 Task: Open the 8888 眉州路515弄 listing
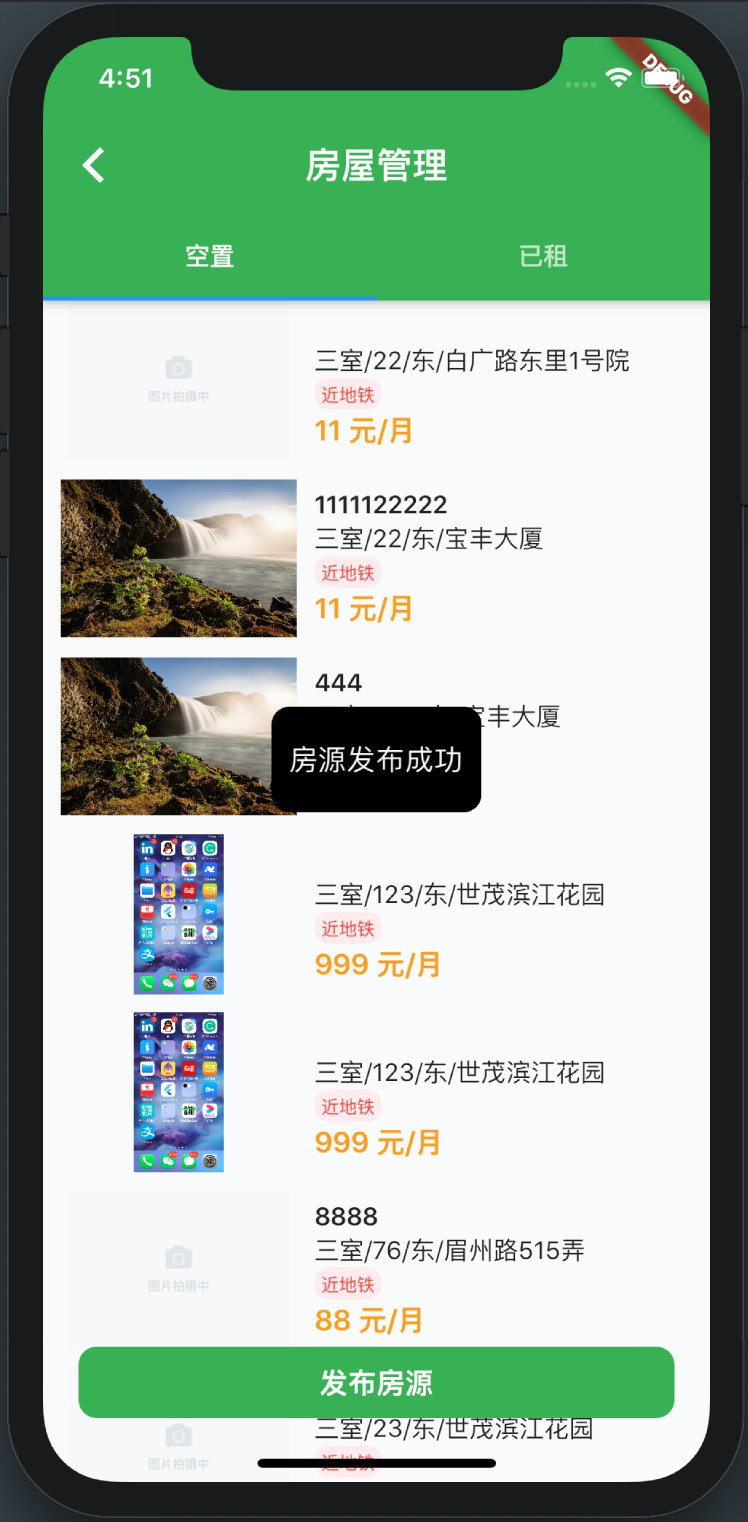pyautogui.click(x=449, y=1250)
